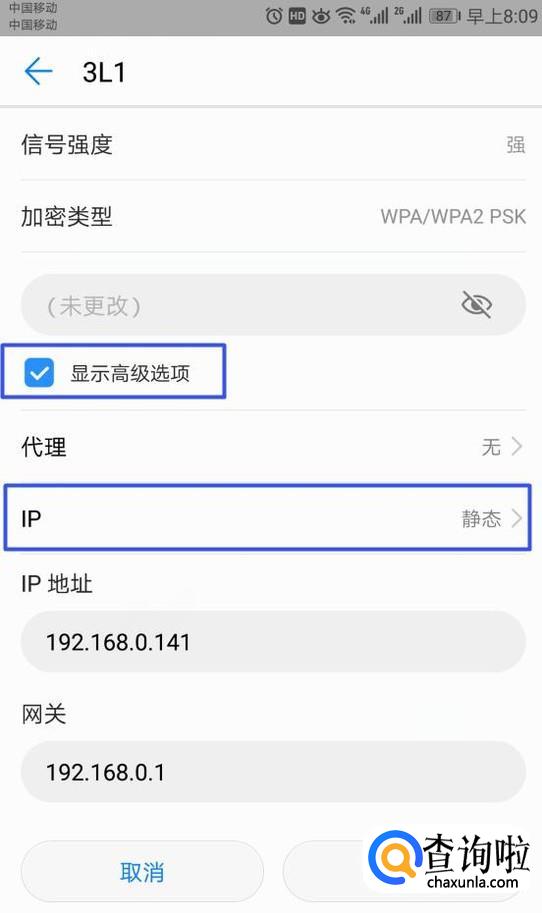The width and height of the screenshot is (542, 913).
Task: Edit the IP 地址 field
Action: [x=273, y=642]
